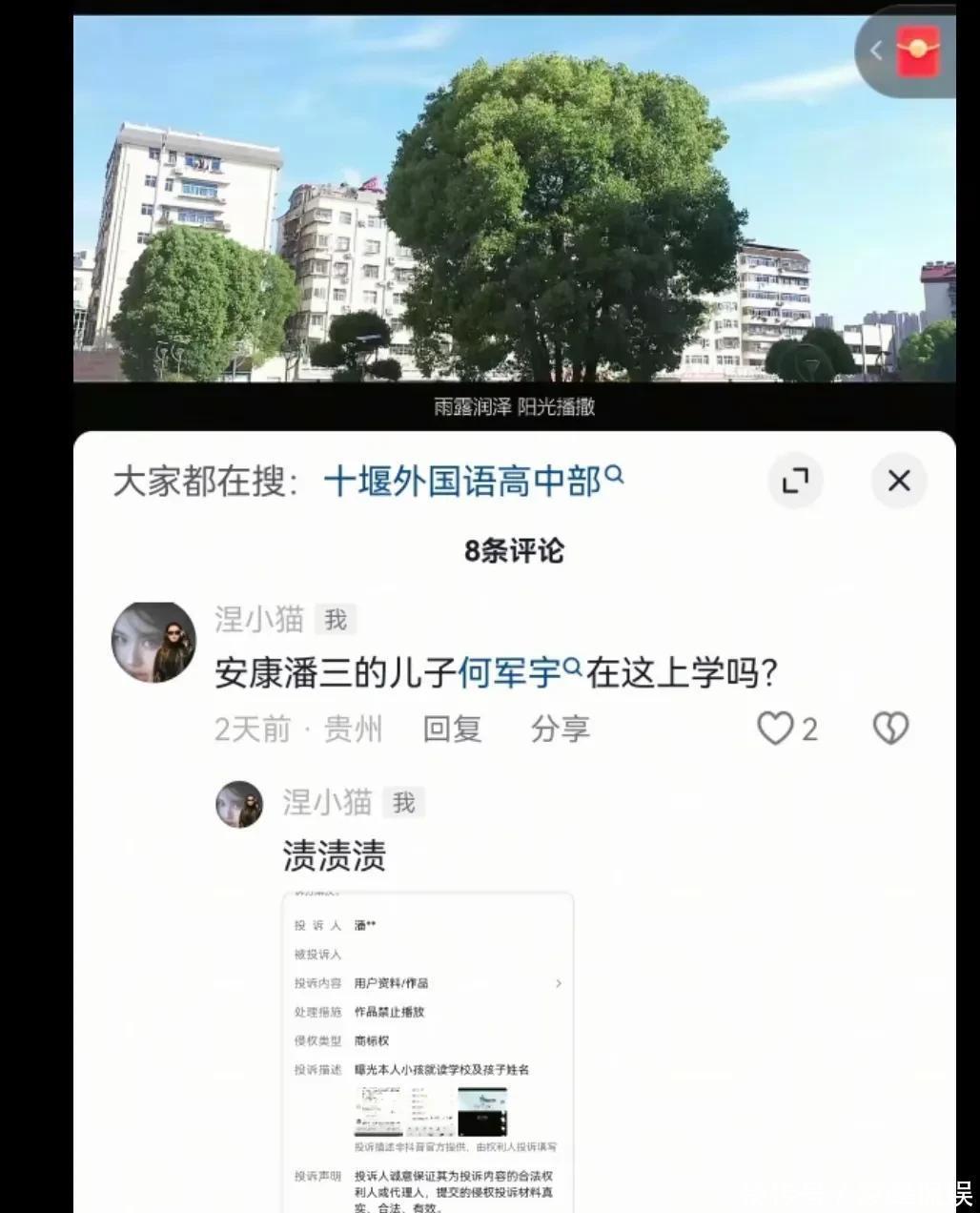Tap 回复 under the top comment
The image size is (980, 1213).
pyautogui.click(x=452, y=730)
